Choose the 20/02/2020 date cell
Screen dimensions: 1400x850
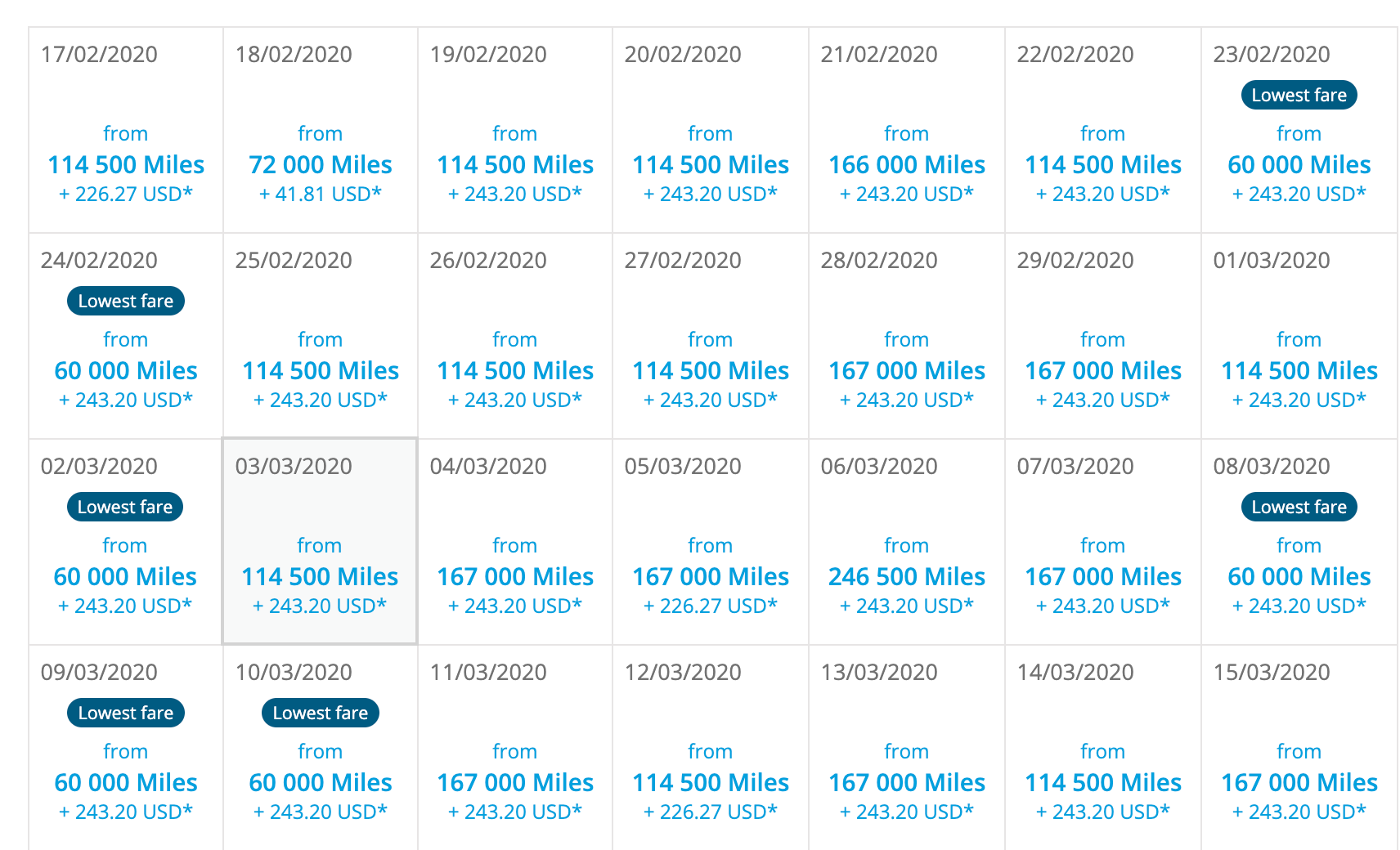click(710, 164)
